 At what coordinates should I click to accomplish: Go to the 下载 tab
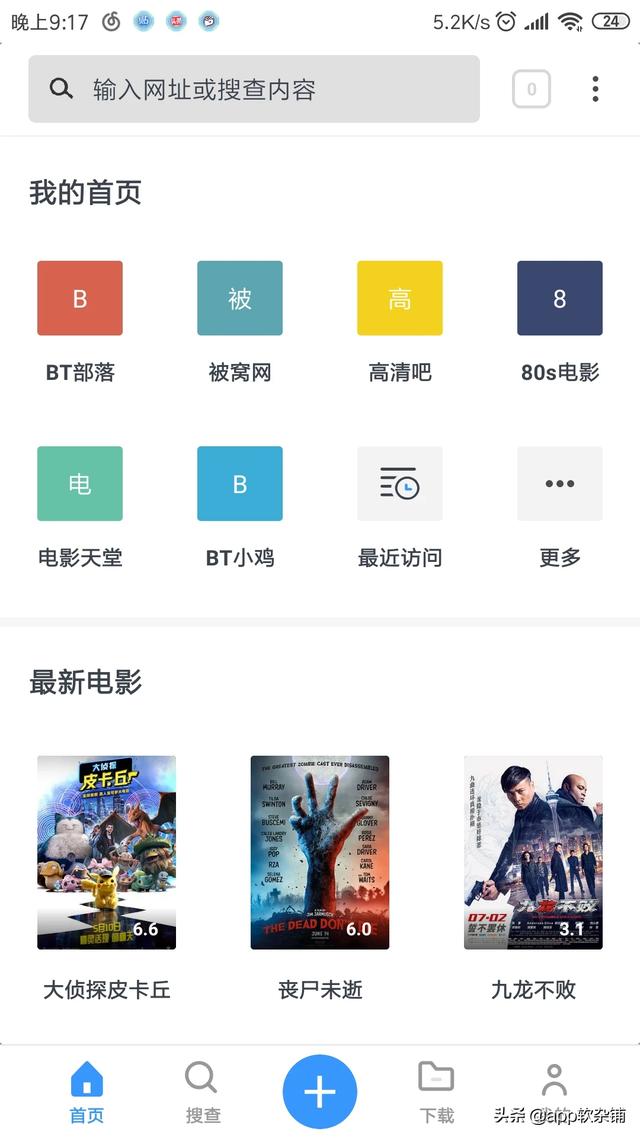point(436,1092)
